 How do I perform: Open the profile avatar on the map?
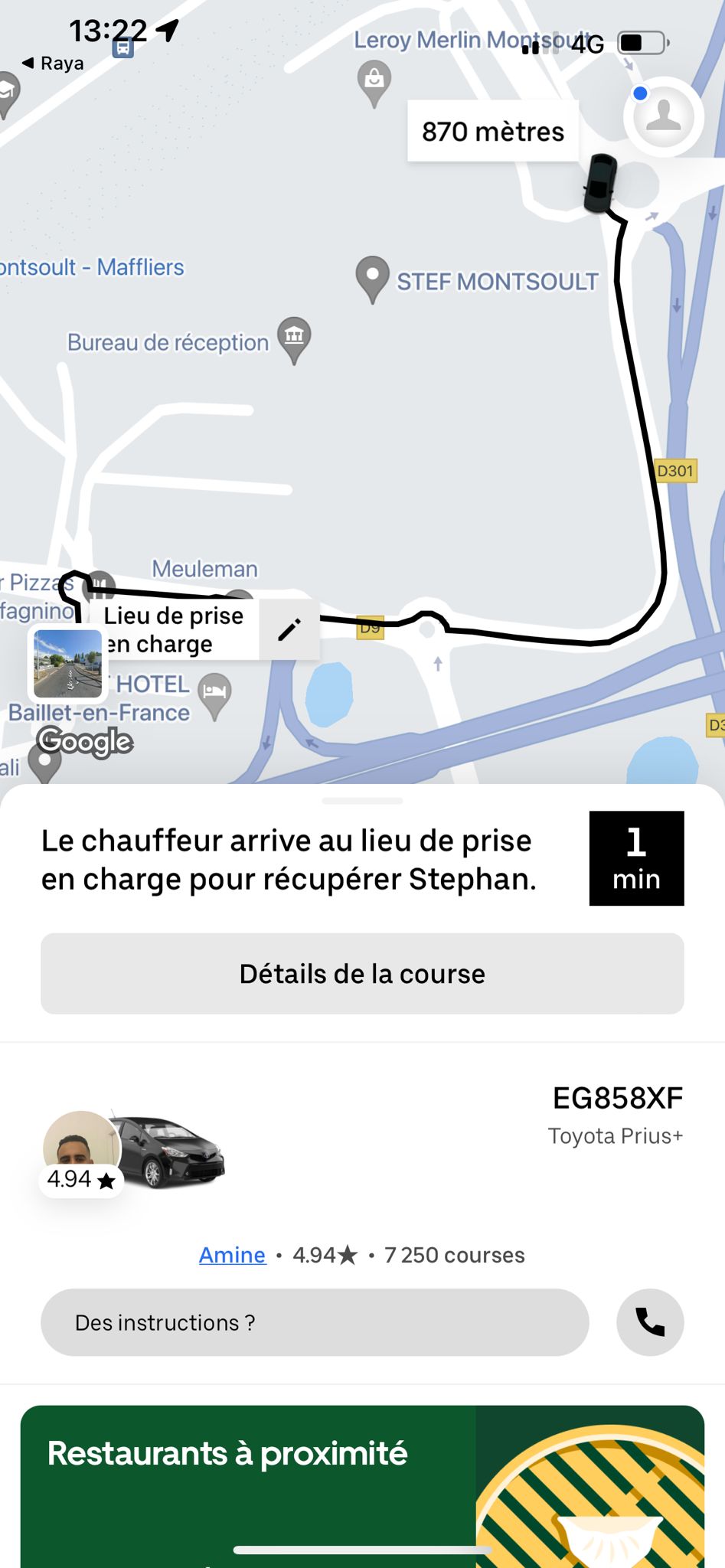663,117
